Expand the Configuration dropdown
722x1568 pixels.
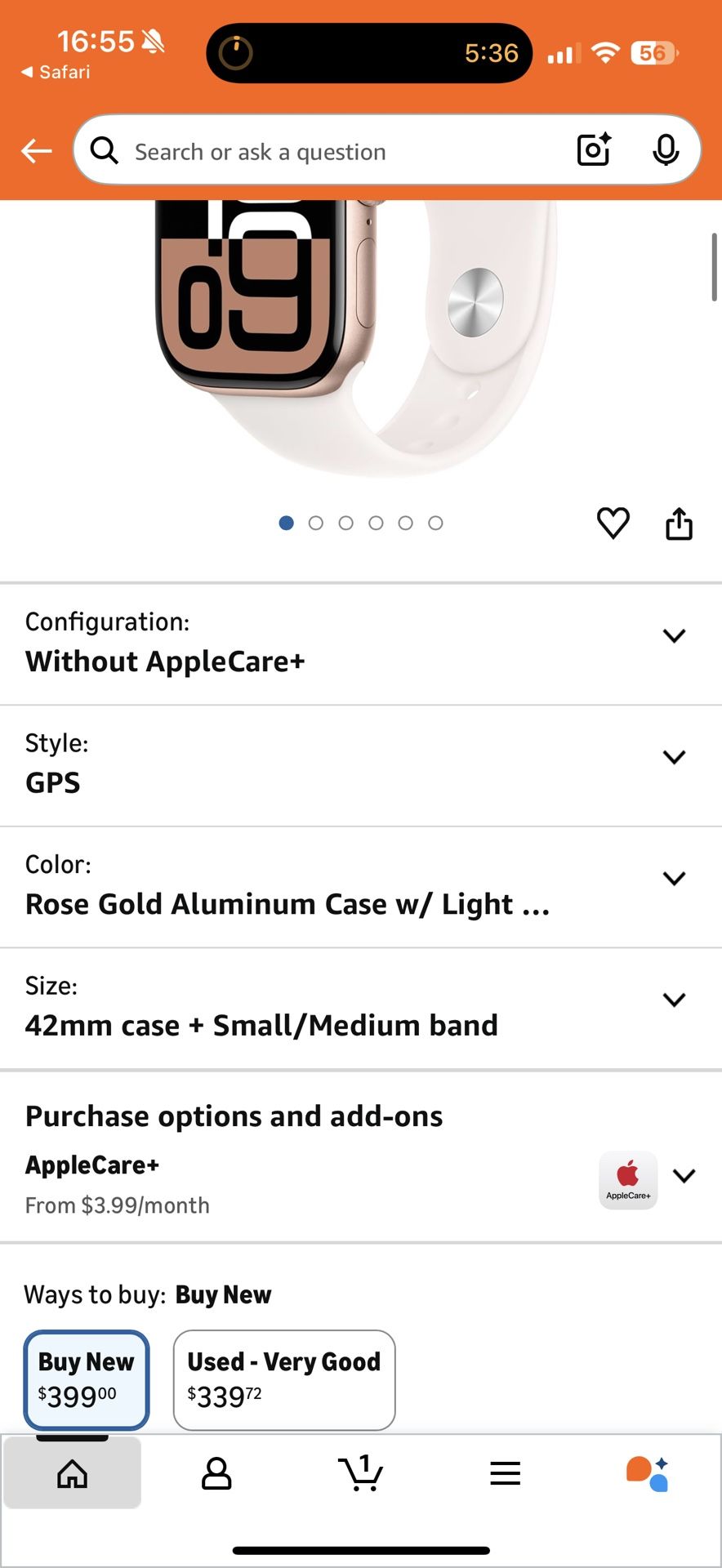[x=674, y=636]
